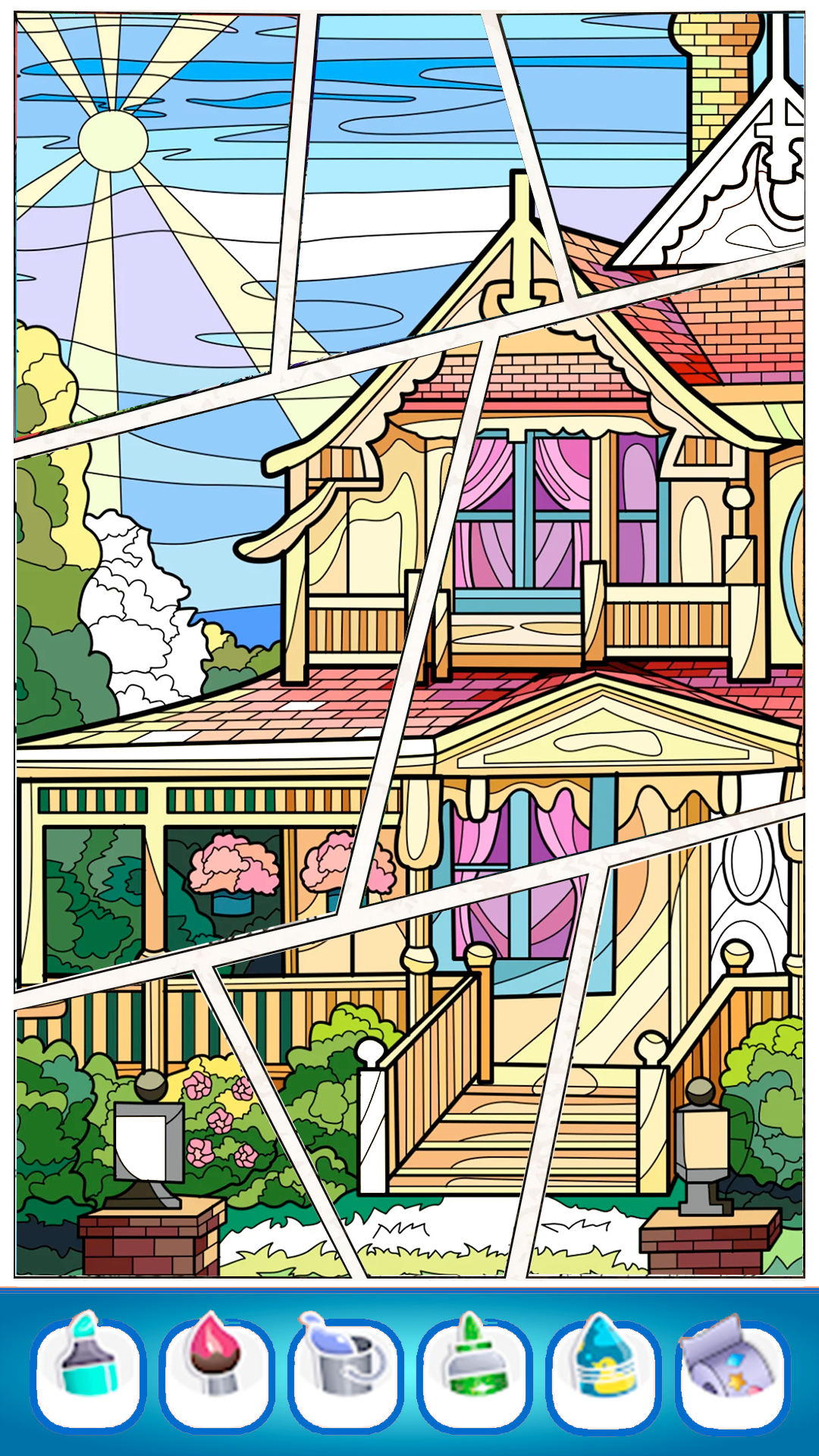Screen dimensions: 819x1456
Task: Select the green glitter brush tool
Action: pos(475,1374)
